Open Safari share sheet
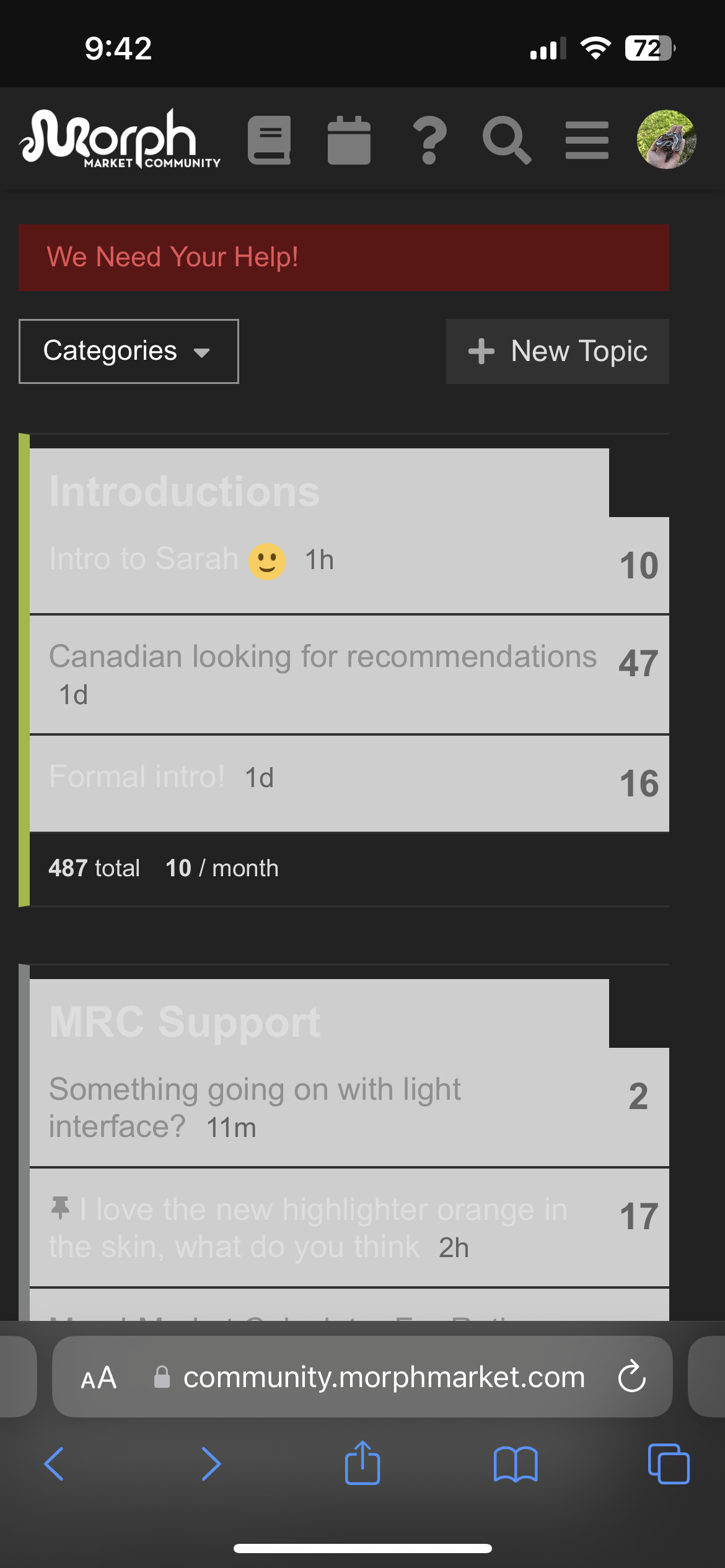The image size is (725, 1568). [x=362, y=1463]
